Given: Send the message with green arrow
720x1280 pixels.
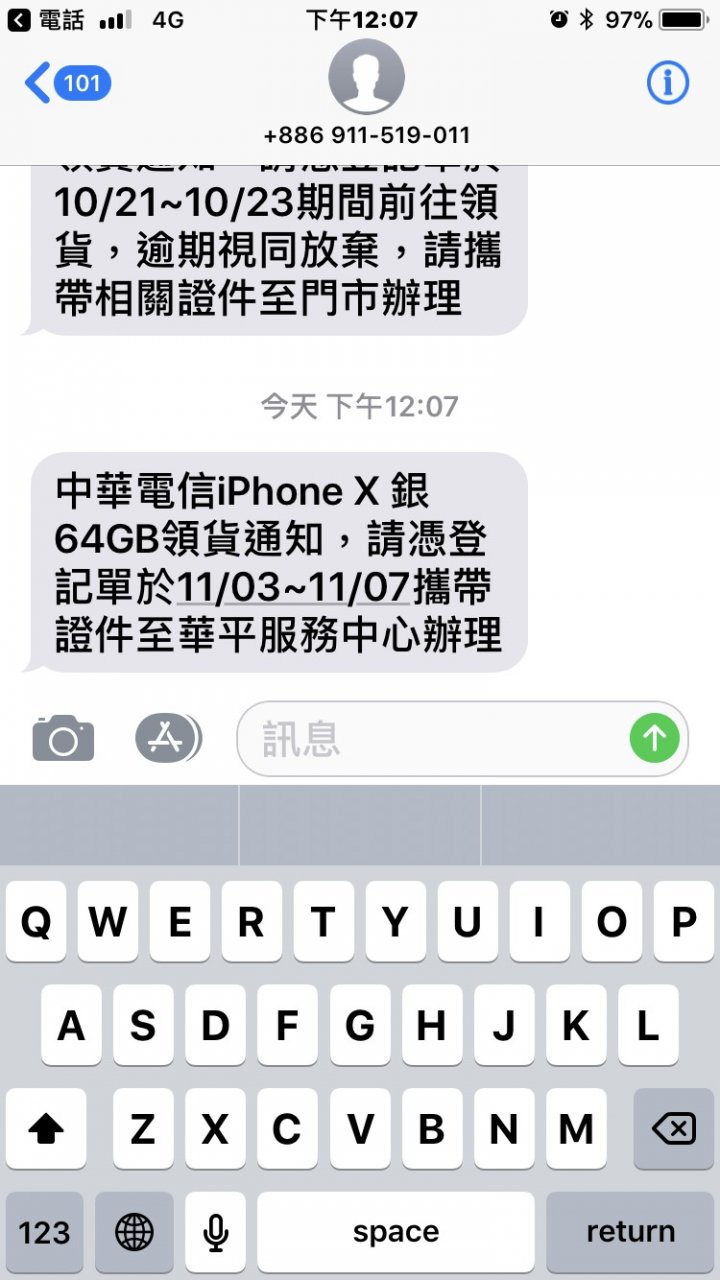Looking at the screenshot, I should 654,739.
